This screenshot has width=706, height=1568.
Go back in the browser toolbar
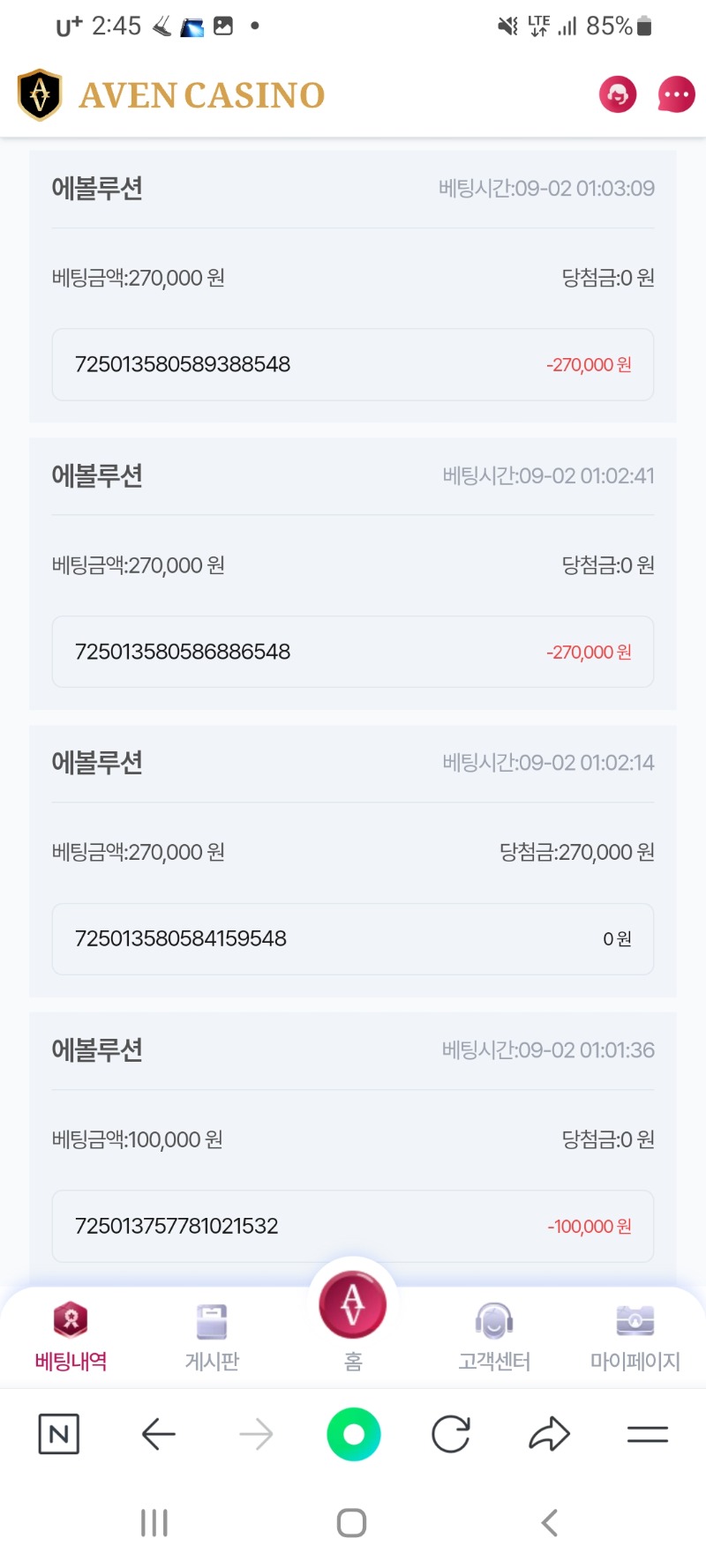pos(159,1434)
